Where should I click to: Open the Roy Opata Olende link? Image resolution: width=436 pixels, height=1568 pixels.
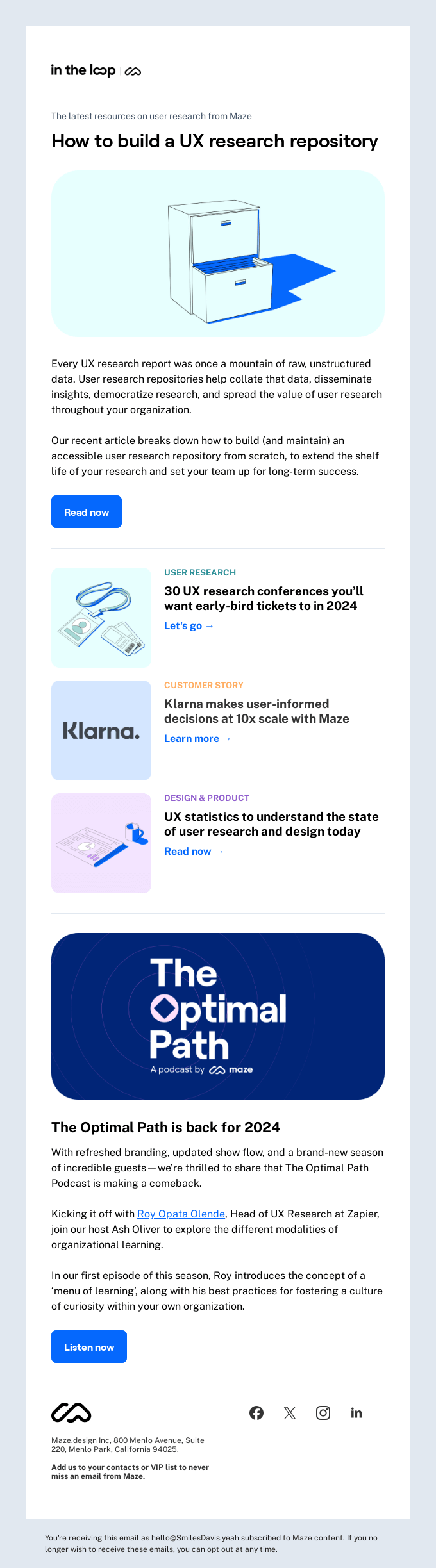[181, 1214]
